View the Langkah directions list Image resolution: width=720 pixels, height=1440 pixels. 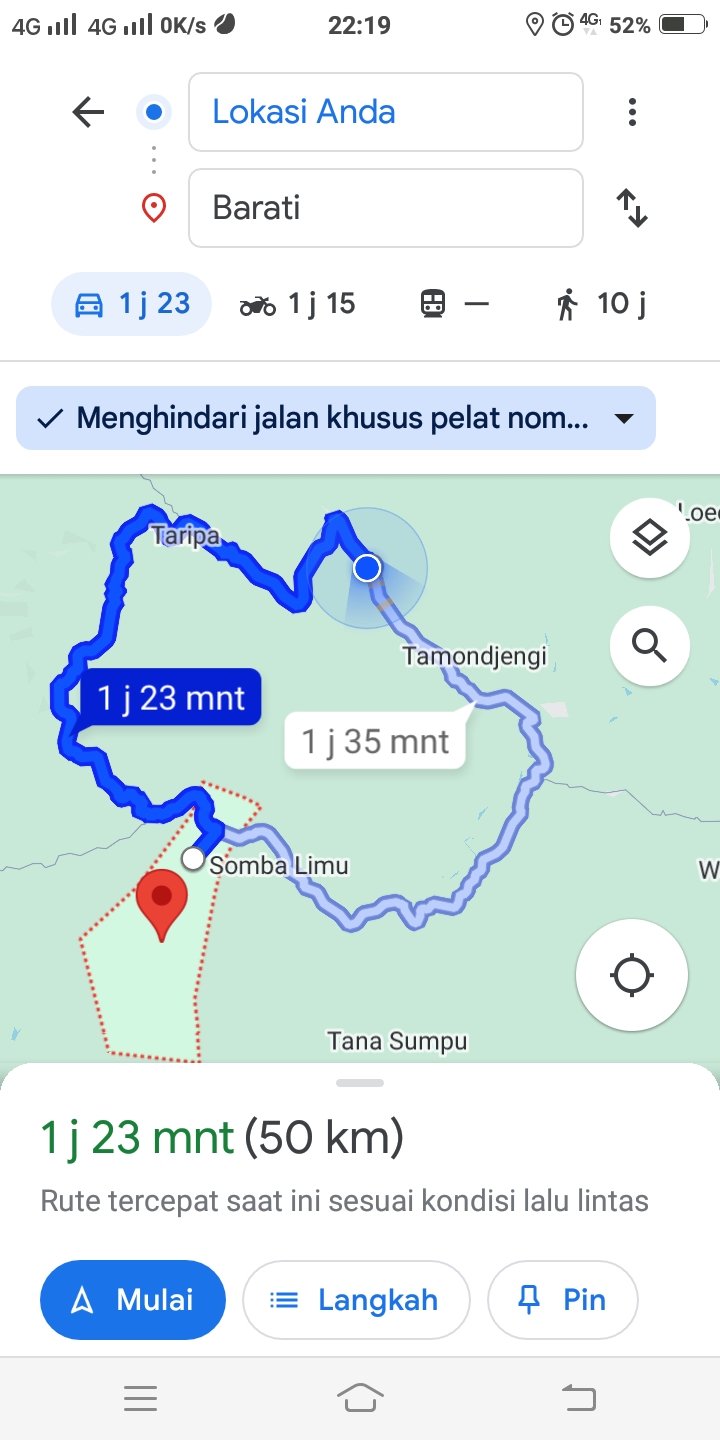pyautogui.click(x=356, y=1300)
